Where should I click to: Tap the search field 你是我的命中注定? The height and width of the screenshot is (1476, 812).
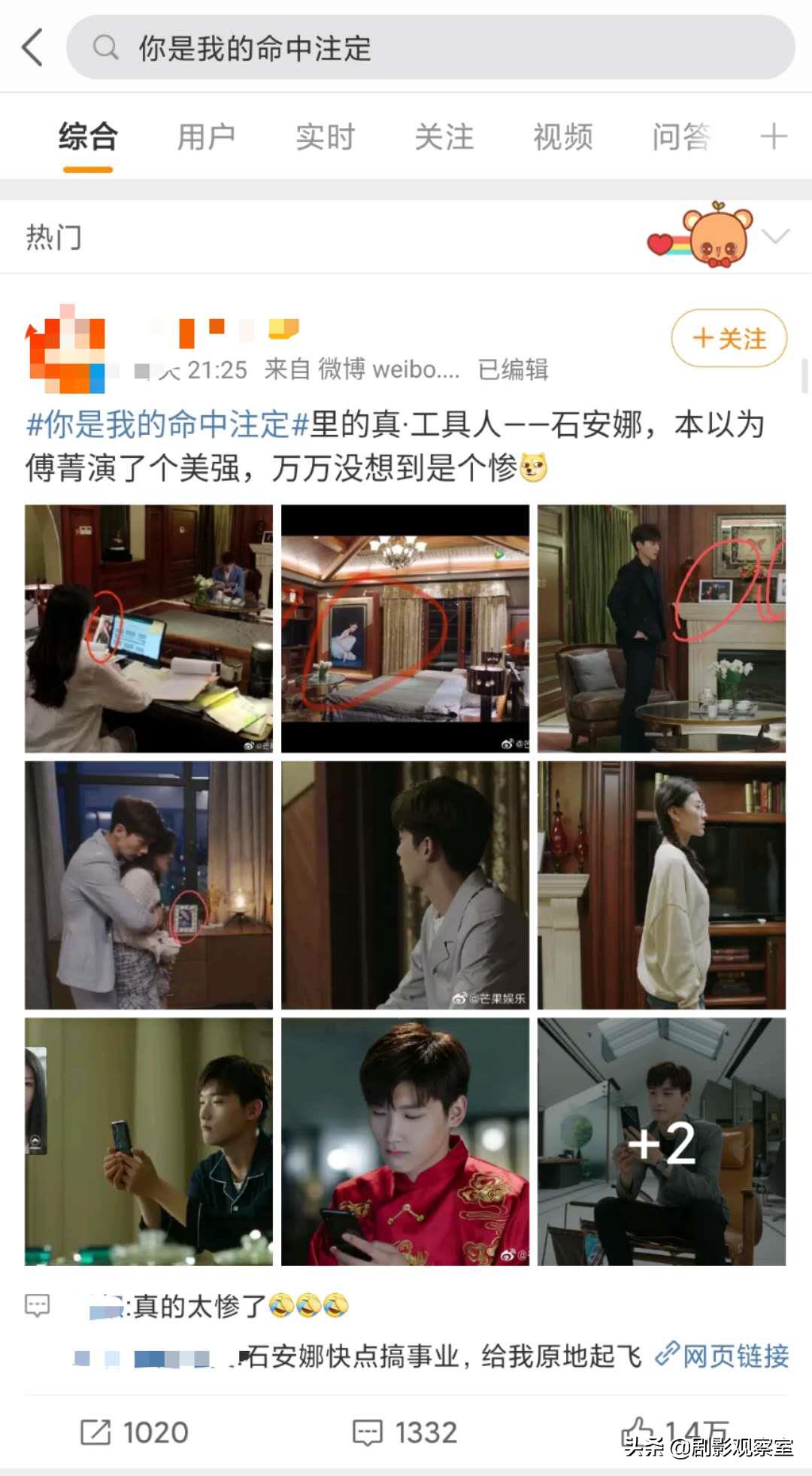pyautogui.click(x=429, y=48)
